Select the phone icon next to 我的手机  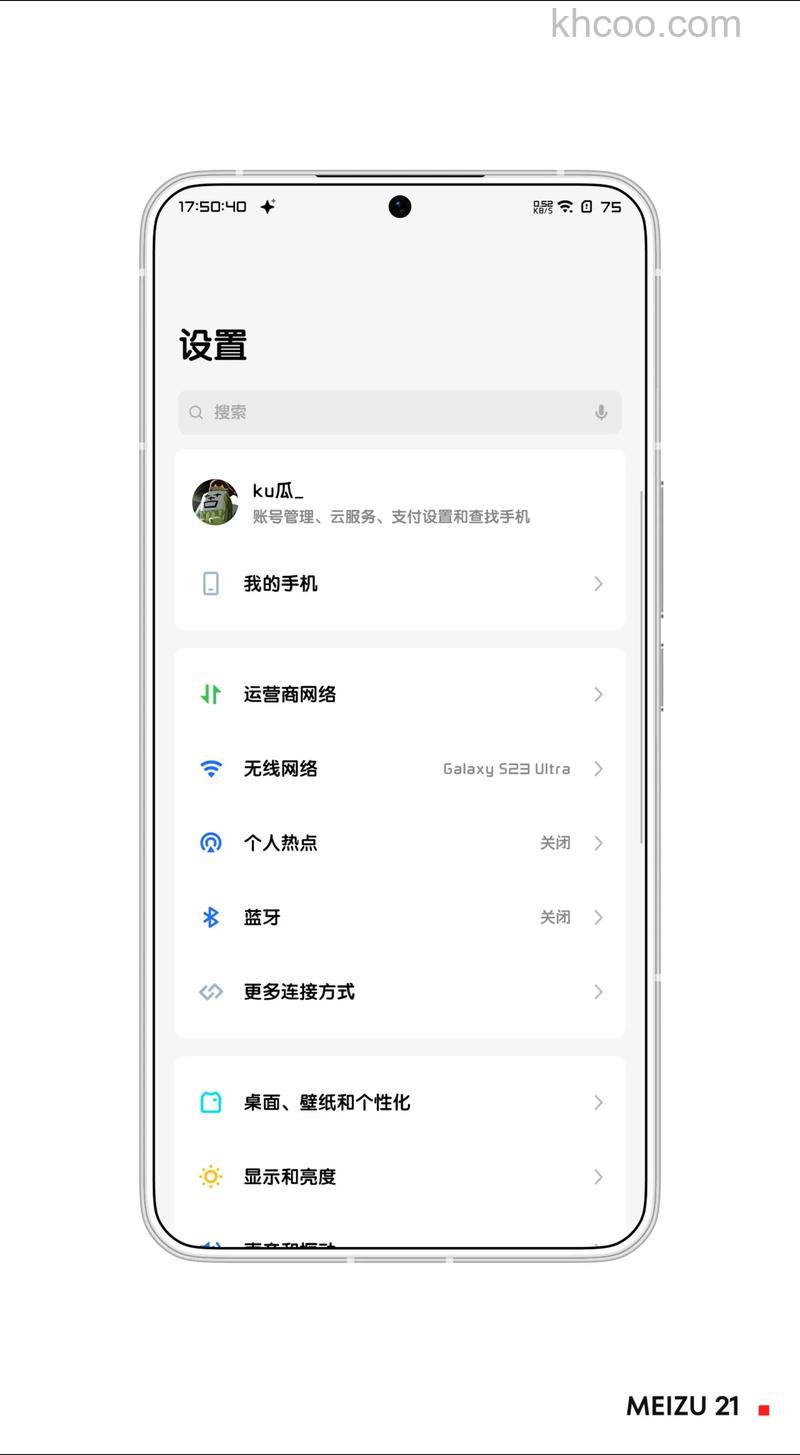211,584
